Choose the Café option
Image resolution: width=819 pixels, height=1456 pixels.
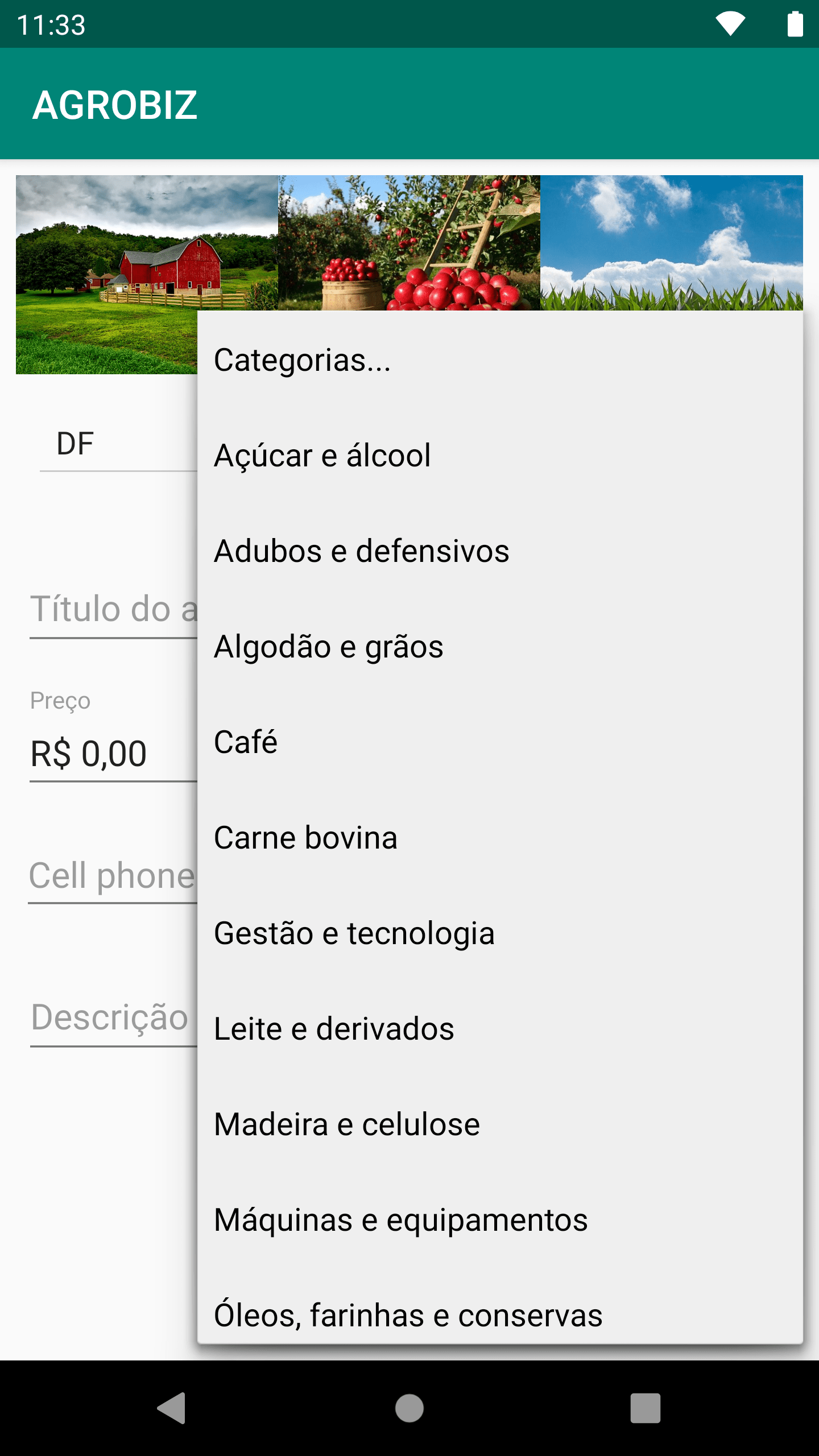point(500,742)
